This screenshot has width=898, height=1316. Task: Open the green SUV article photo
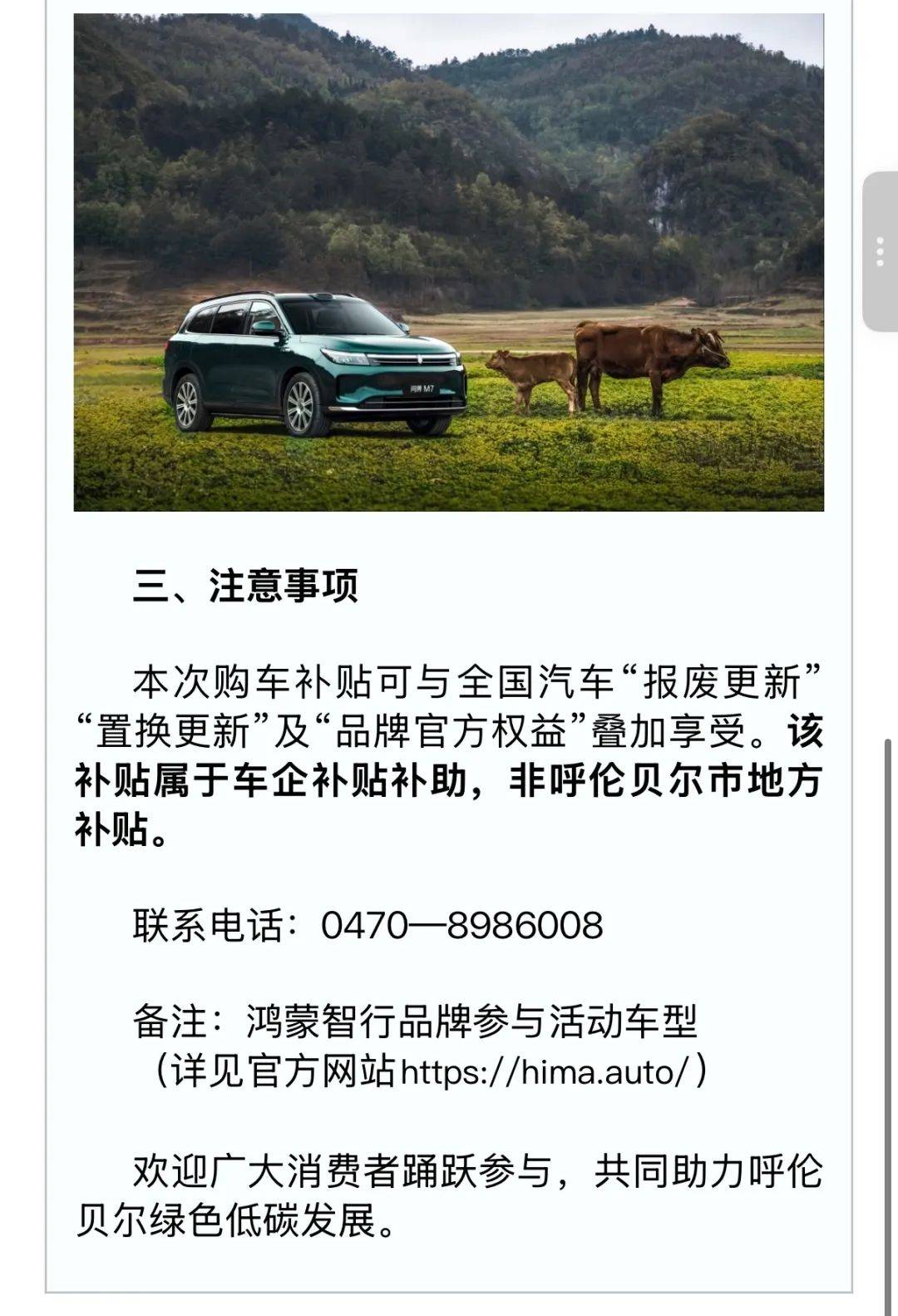point(448,262)
